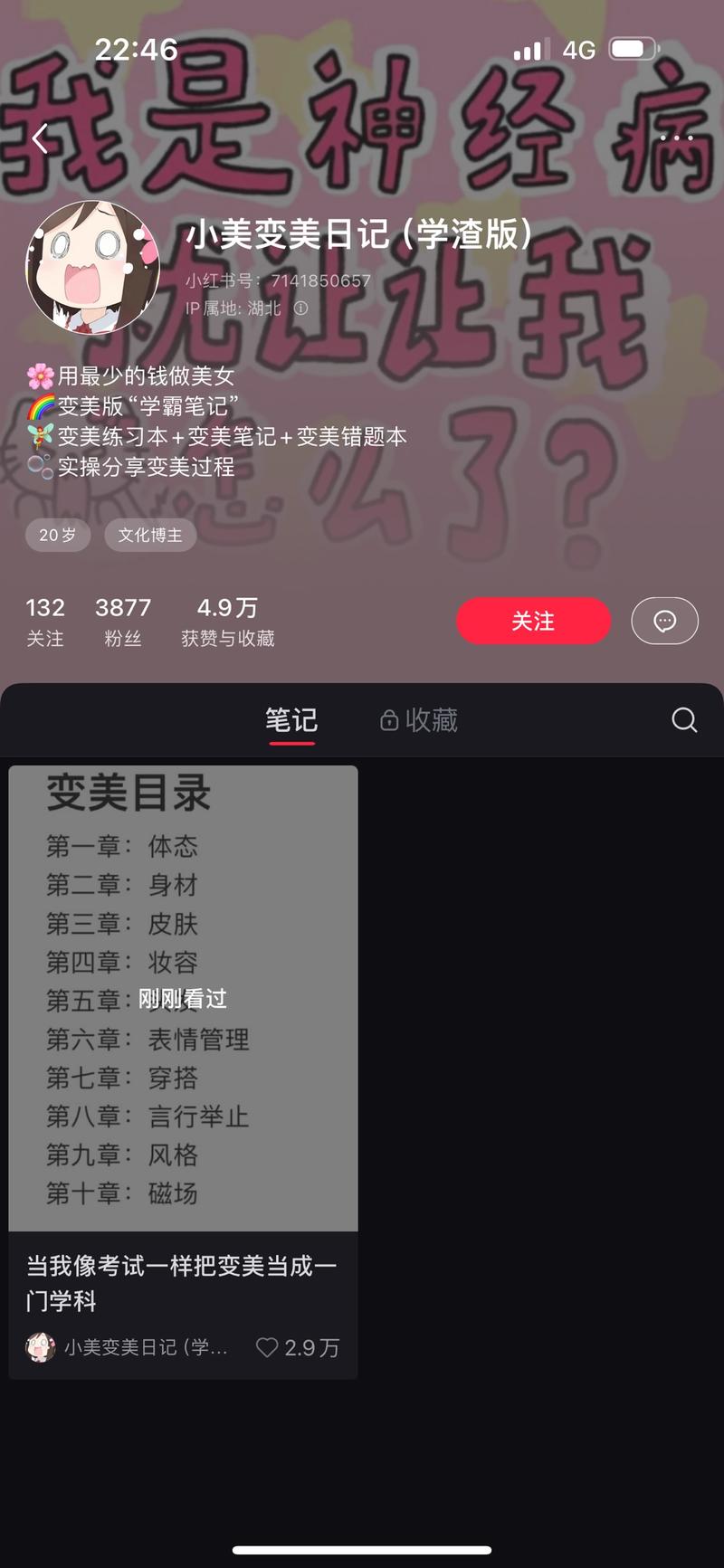Tap the 20岁 tag chip

pyautogui.click(x=57, y=535)
